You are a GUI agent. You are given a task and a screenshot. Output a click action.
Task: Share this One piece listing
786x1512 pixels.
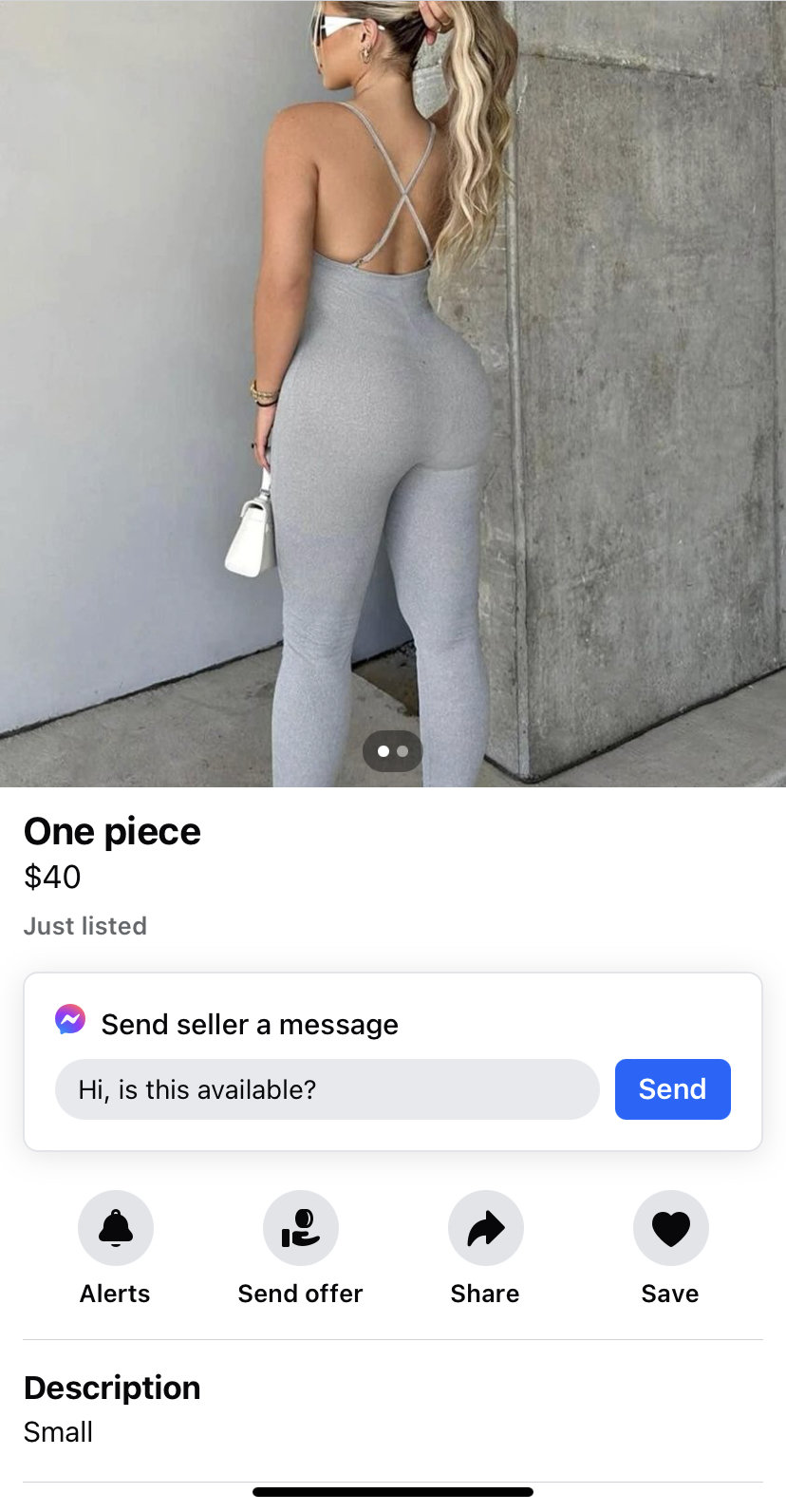pyautogui.click(x=485, y=1227)
